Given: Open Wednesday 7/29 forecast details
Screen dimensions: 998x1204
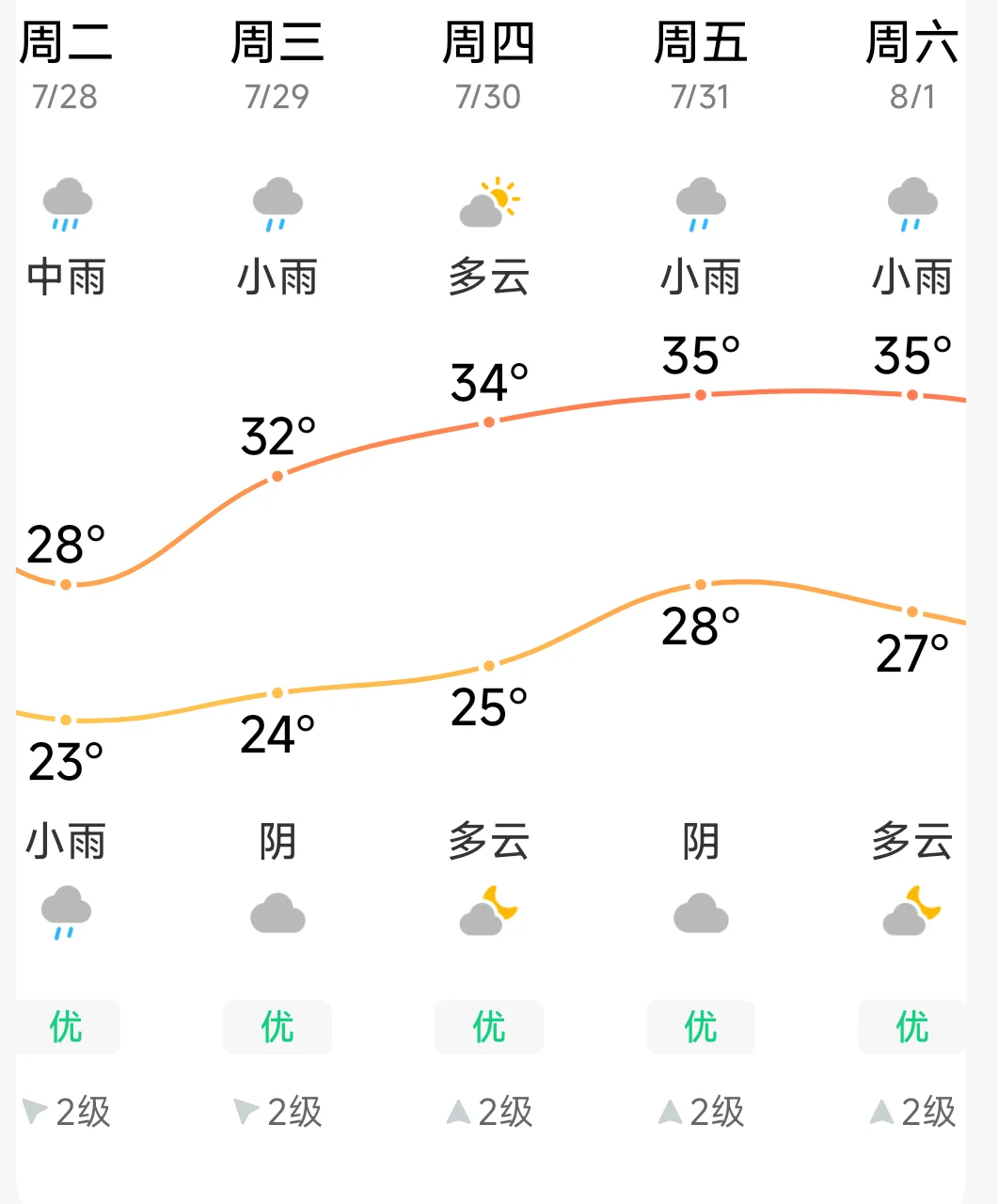Looking at the screenshot, I should pos(277,602).
